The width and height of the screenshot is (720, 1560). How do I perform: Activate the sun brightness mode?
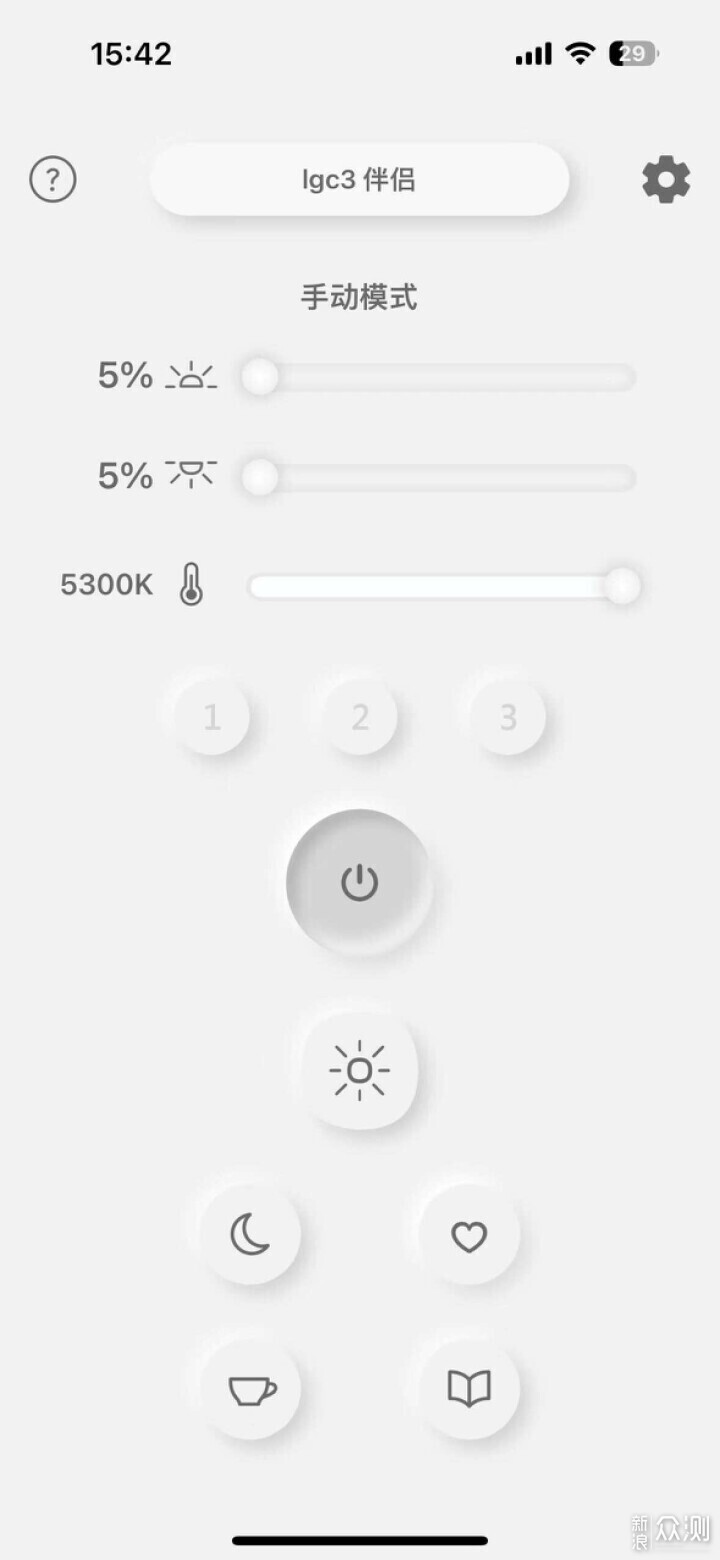pos(360,1071)
